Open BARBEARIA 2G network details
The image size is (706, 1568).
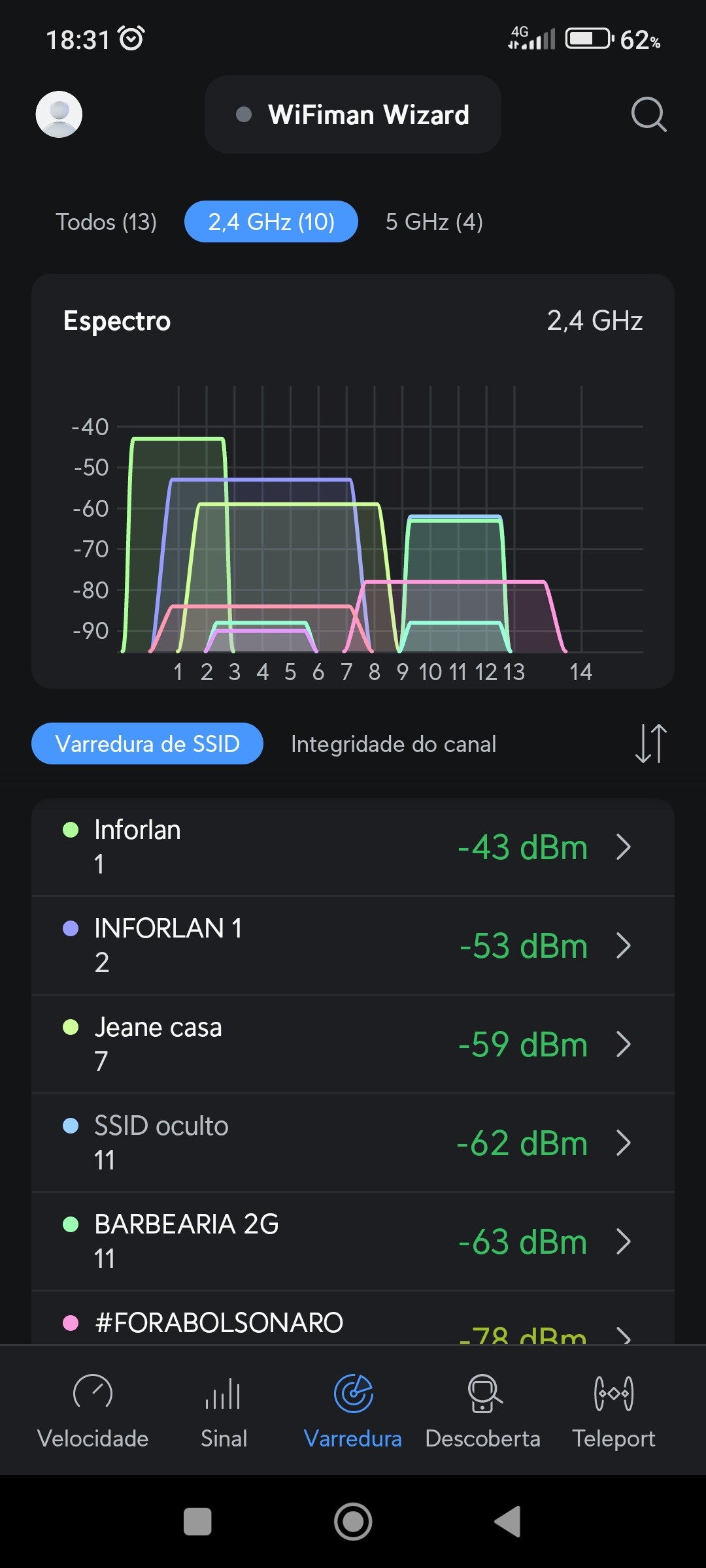(x=353, y=1241)
